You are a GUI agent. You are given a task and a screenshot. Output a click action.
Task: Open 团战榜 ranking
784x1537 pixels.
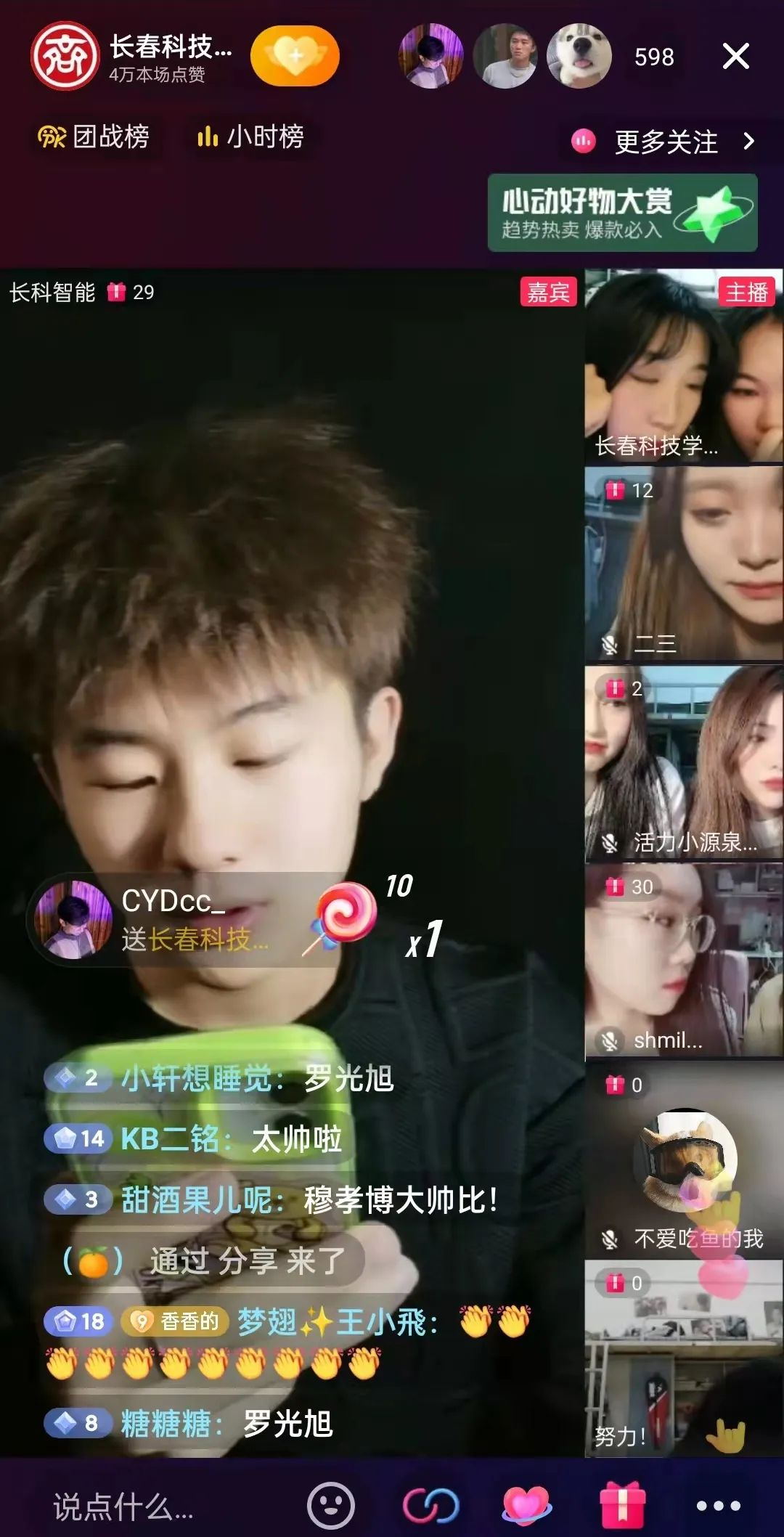click(94, 136)
